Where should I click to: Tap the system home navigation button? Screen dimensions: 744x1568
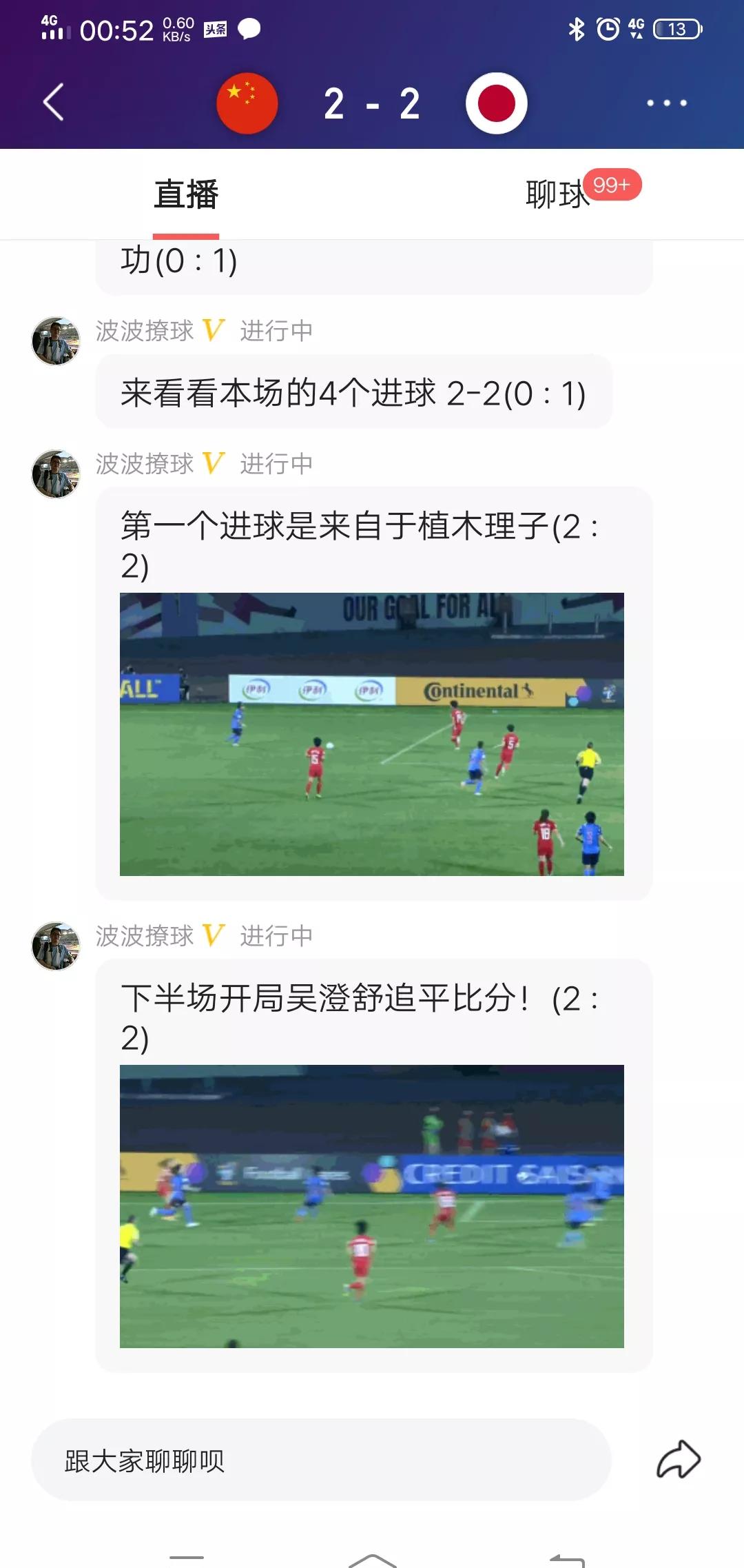coord(372,1559)
